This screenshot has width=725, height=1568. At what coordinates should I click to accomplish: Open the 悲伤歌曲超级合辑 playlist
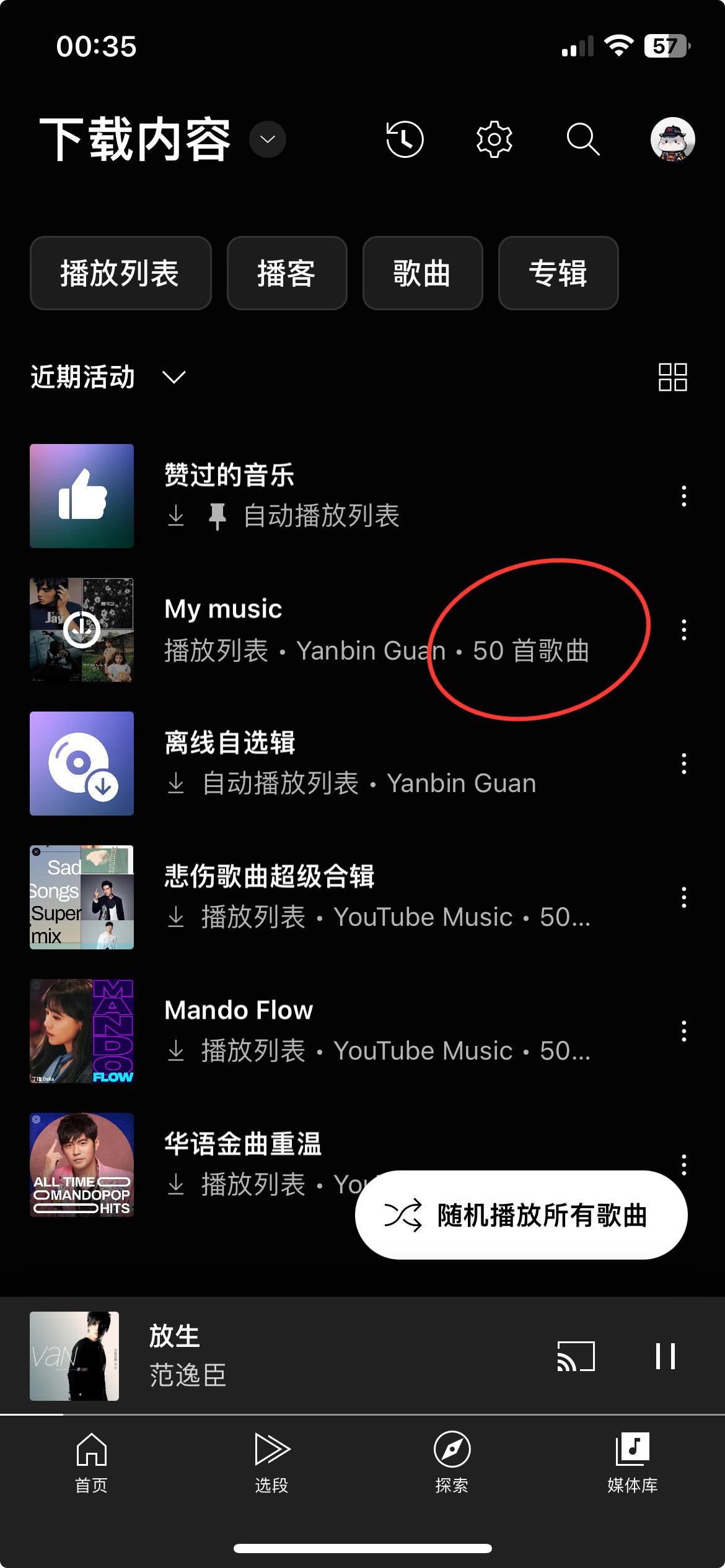[269, 877]
